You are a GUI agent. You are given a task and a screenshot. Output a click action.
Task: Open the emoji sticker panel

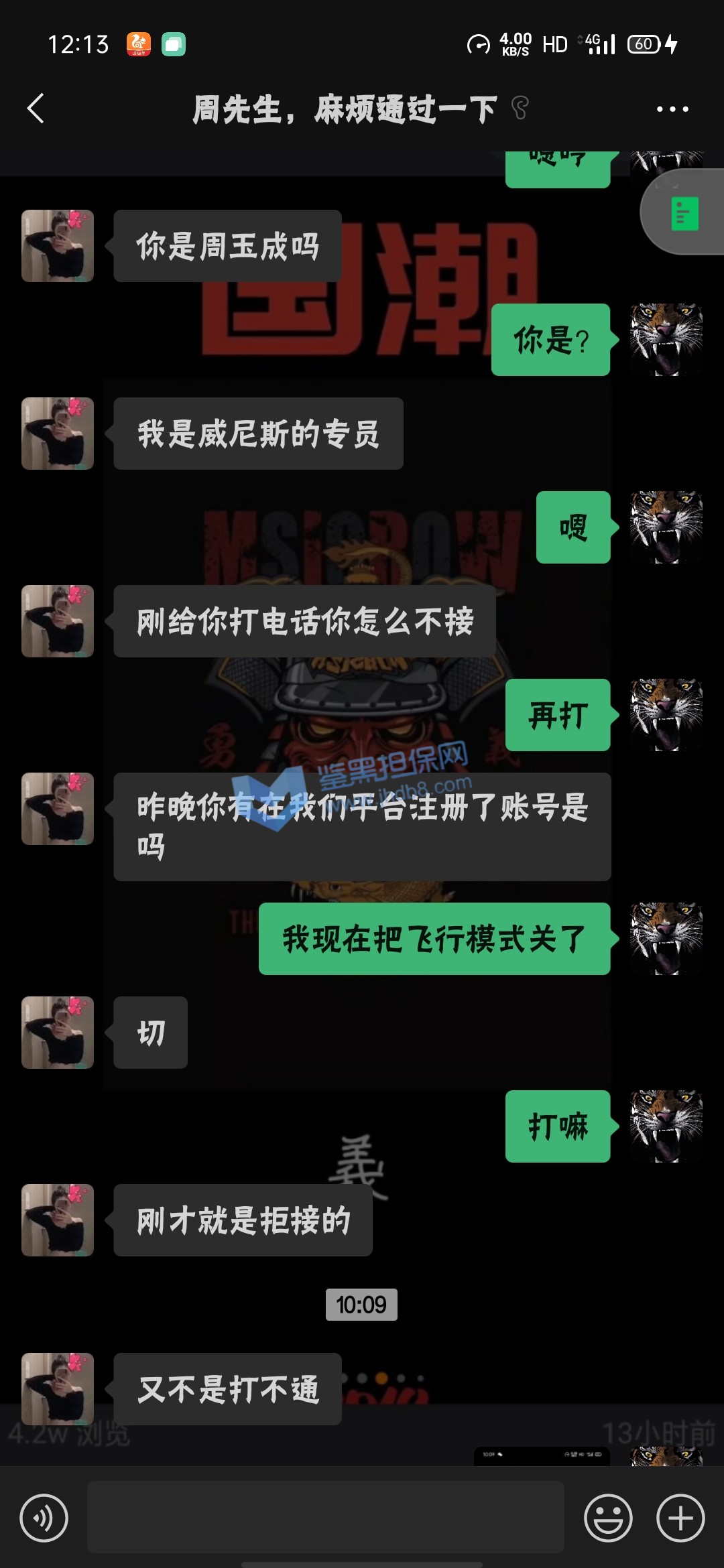[608, 1518]
